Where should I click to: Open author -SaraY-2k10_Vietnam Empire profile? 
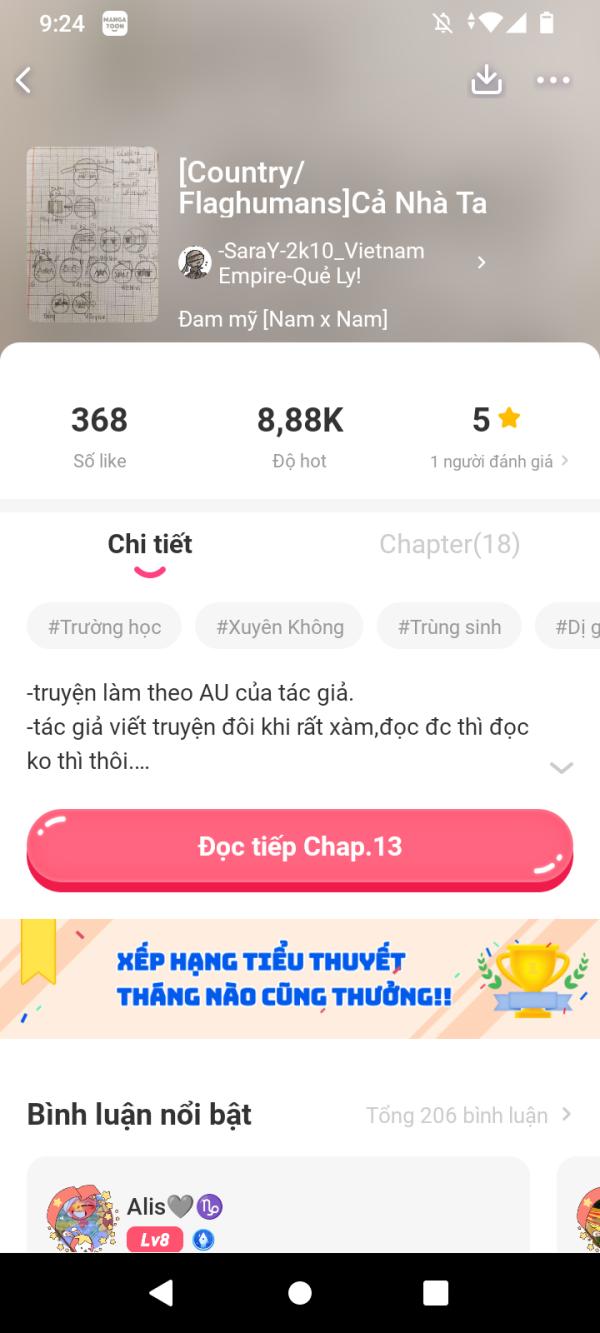pyautogui.click(x=333, y=263)
